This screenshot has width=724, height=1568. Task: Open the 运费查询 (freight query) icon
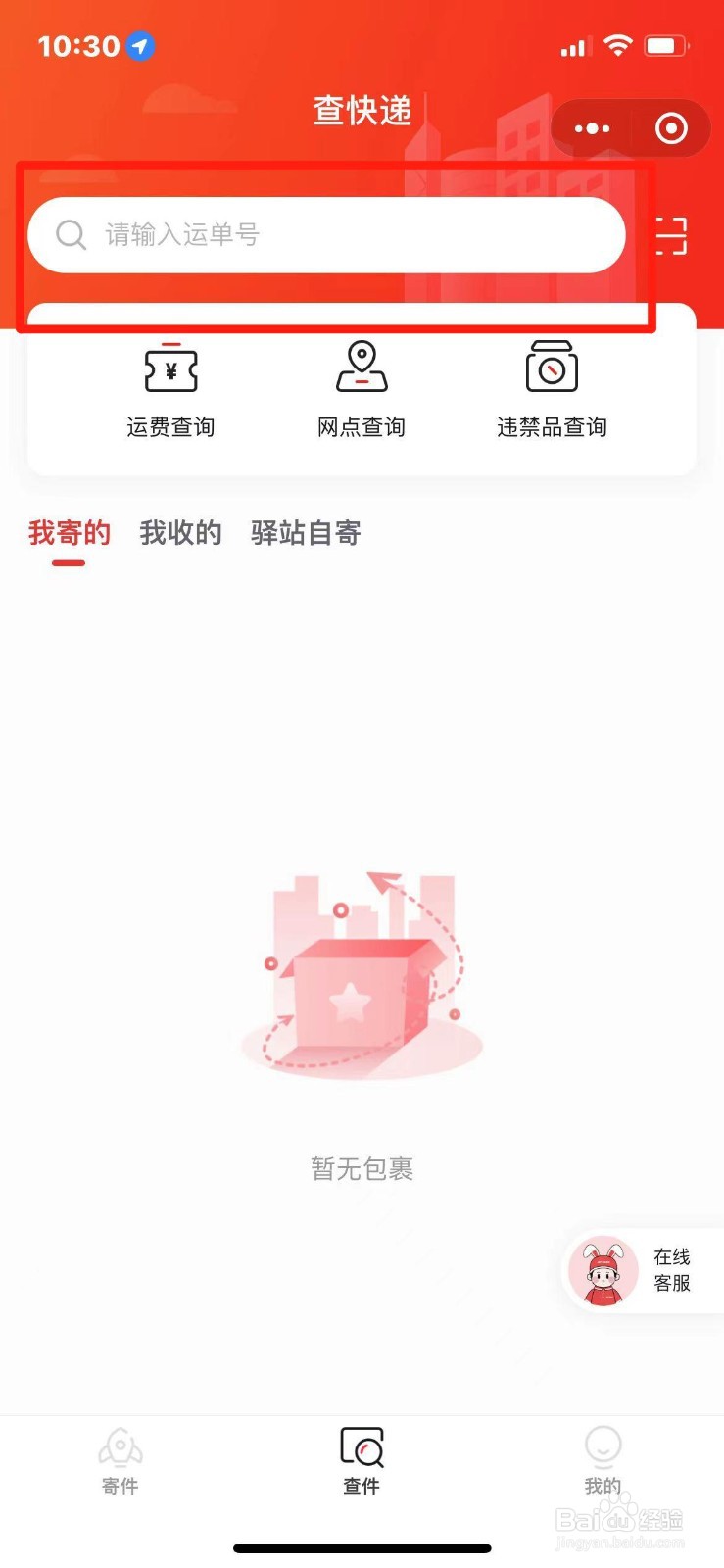tap(170, 369)
